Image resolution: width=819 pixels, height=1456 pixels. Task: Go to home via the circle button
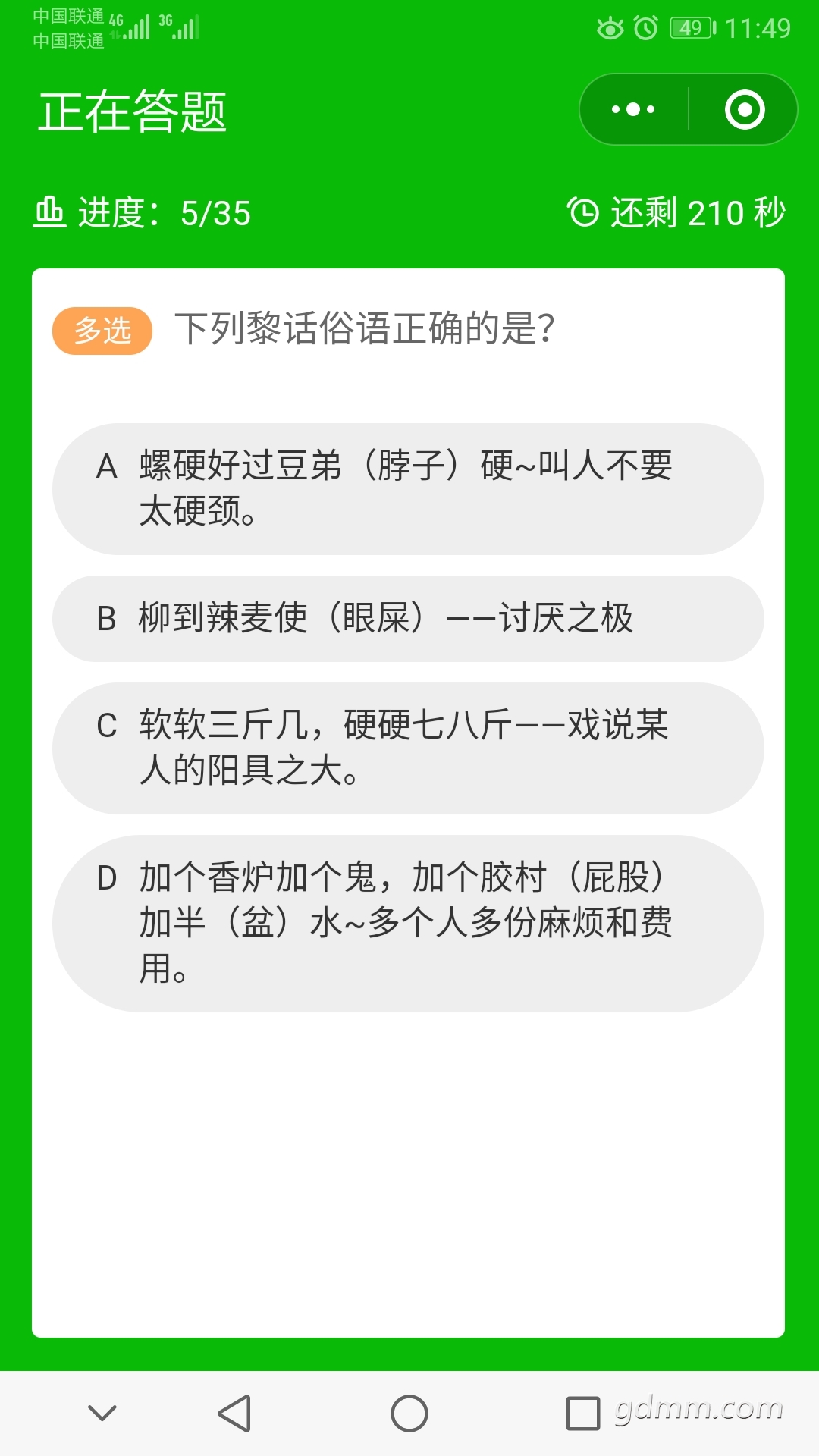409,1414
